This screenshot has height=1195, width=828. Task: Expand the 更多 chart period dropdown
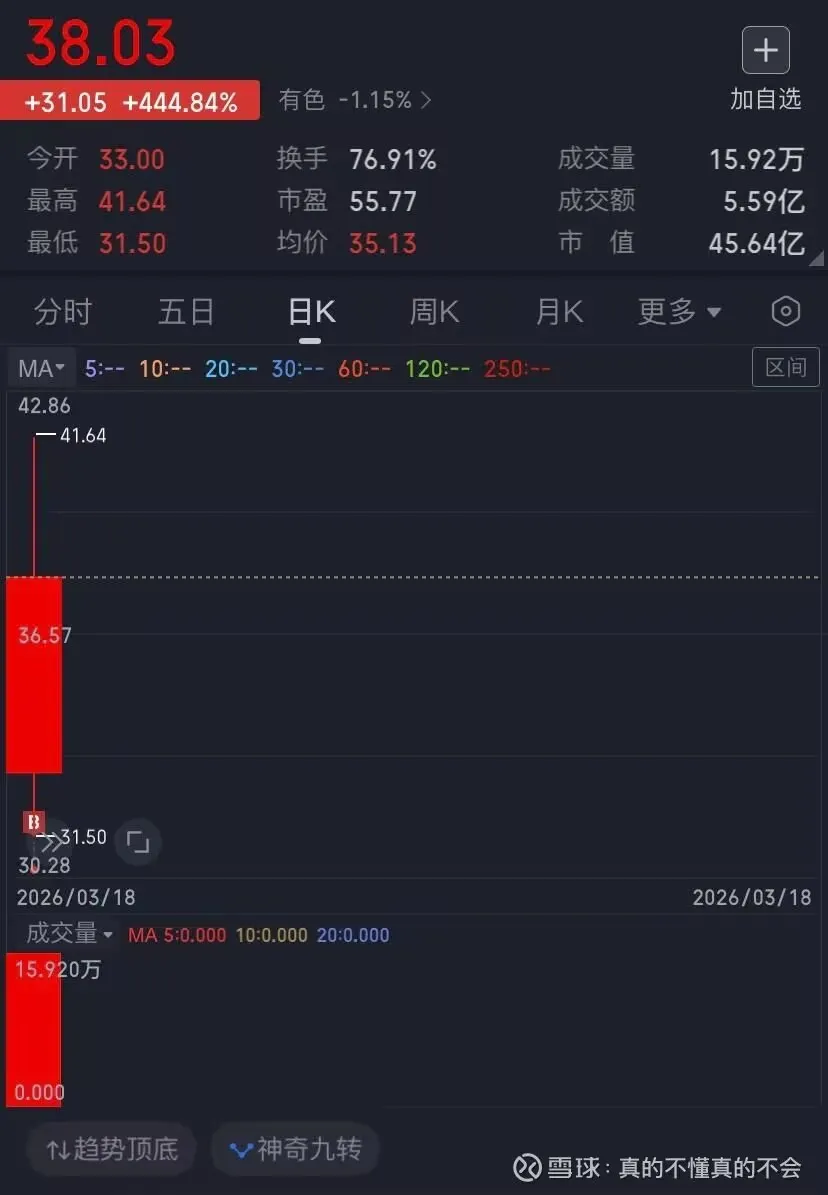(x=679, y=312)
